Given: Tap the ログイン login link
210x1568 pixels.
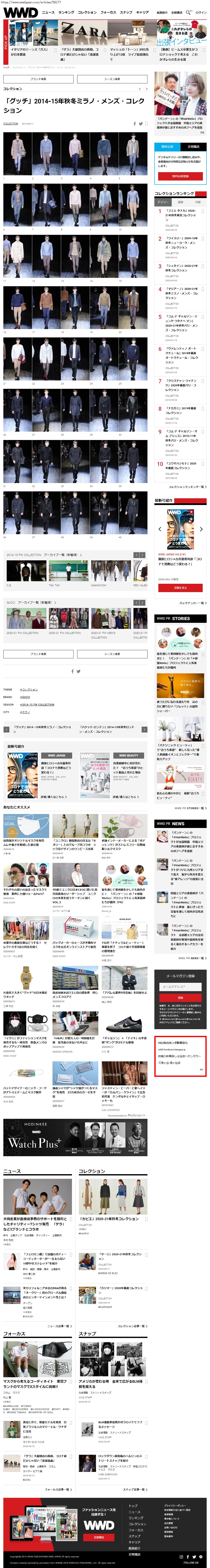Looking at the screenshot, I should click(x=201, y=12).
